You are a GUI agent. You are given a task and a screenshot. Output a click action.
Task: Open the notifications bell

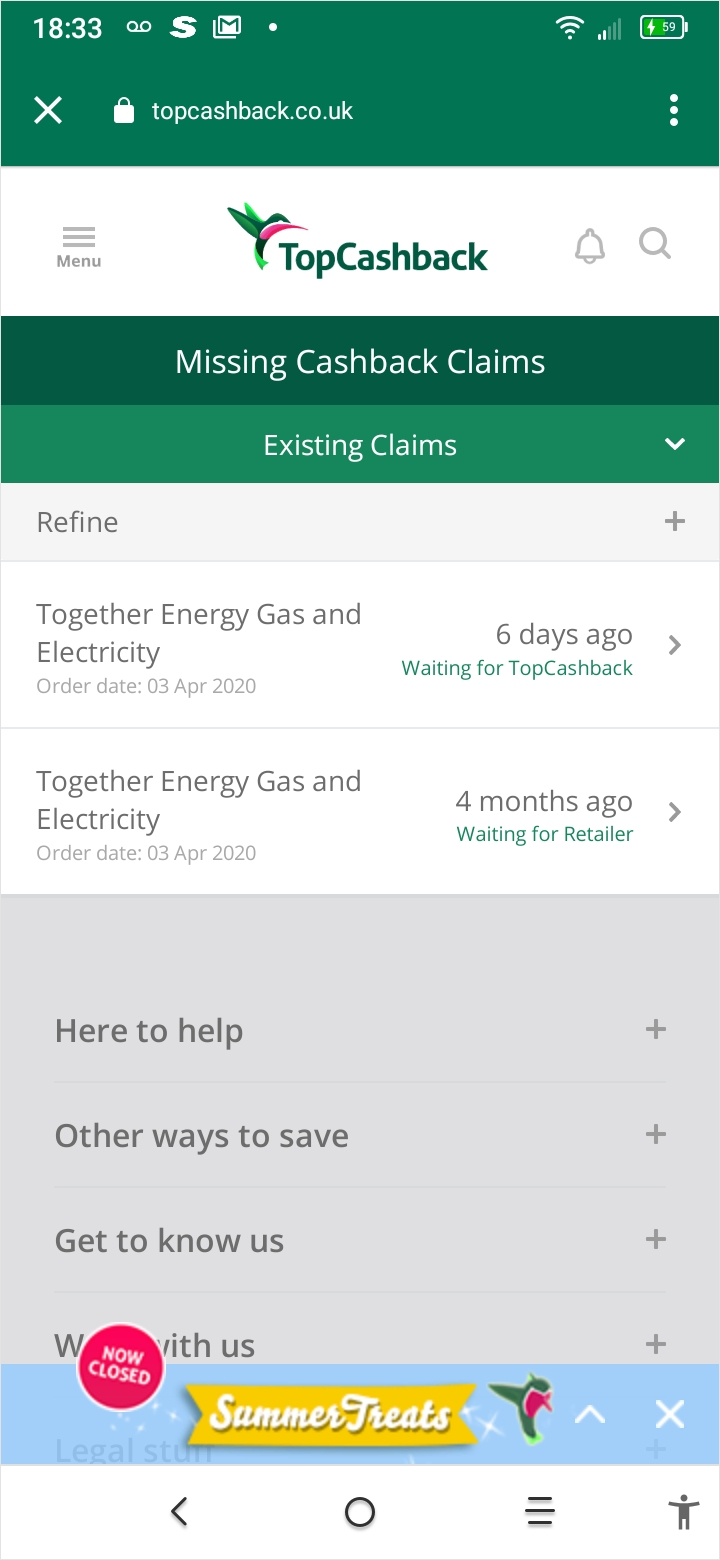(590, 245)
